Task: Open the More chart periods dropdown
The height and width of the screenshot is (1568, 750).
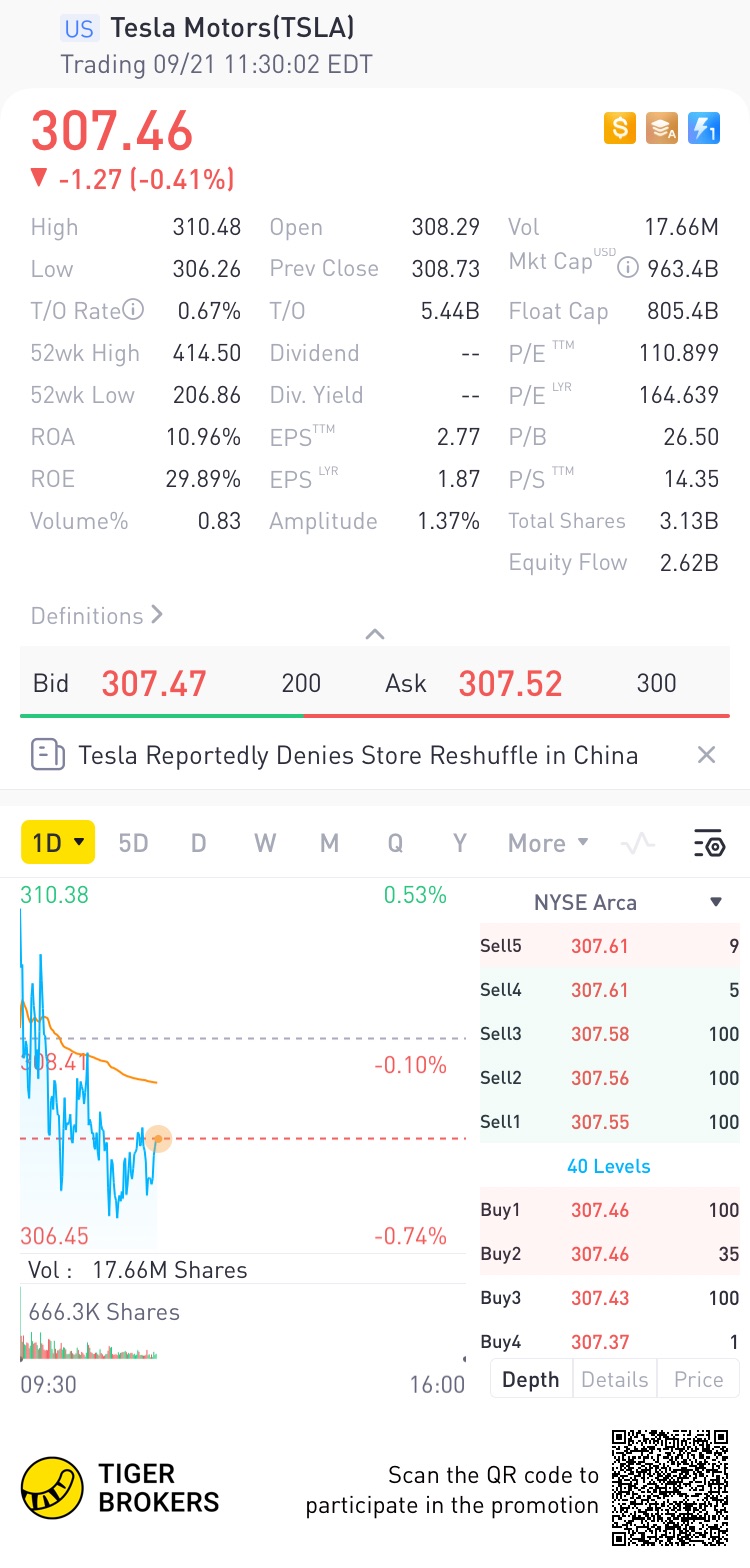Action: tap(548, 843)
